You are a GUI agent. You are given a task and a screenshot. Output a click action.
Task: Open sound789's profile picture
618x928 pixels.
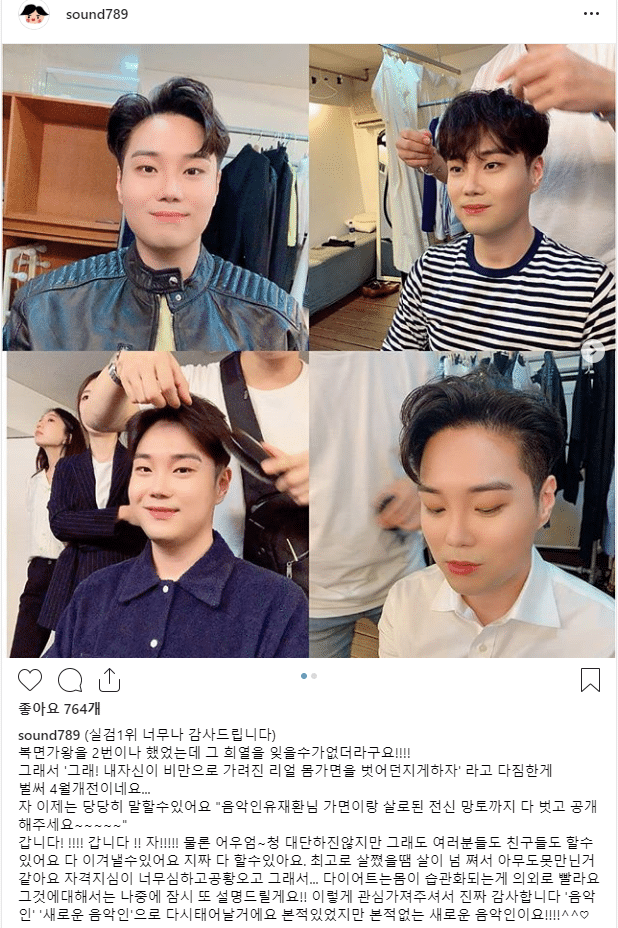click(34, 16)
